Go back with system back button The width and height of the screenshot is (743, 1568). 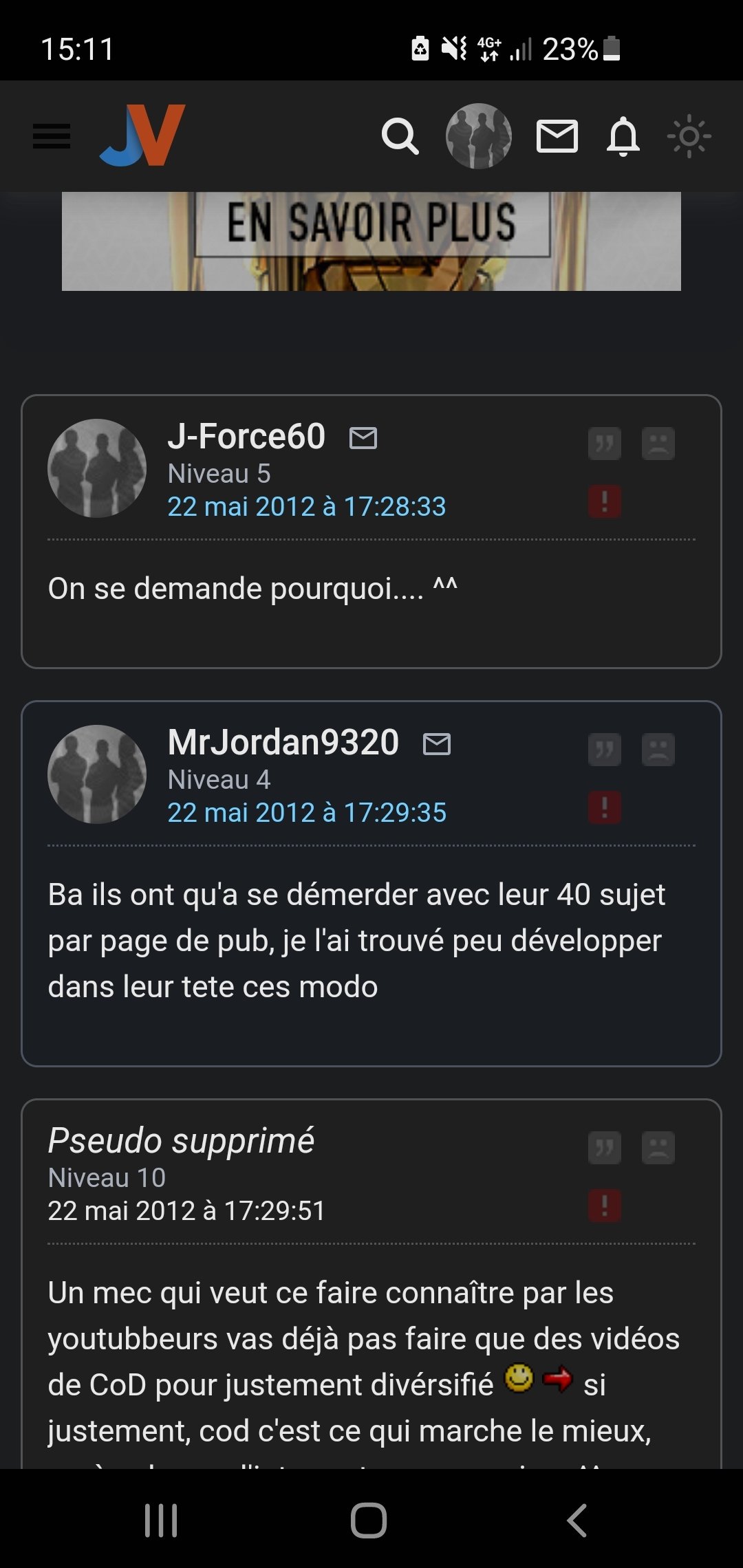pos(577,1520)
